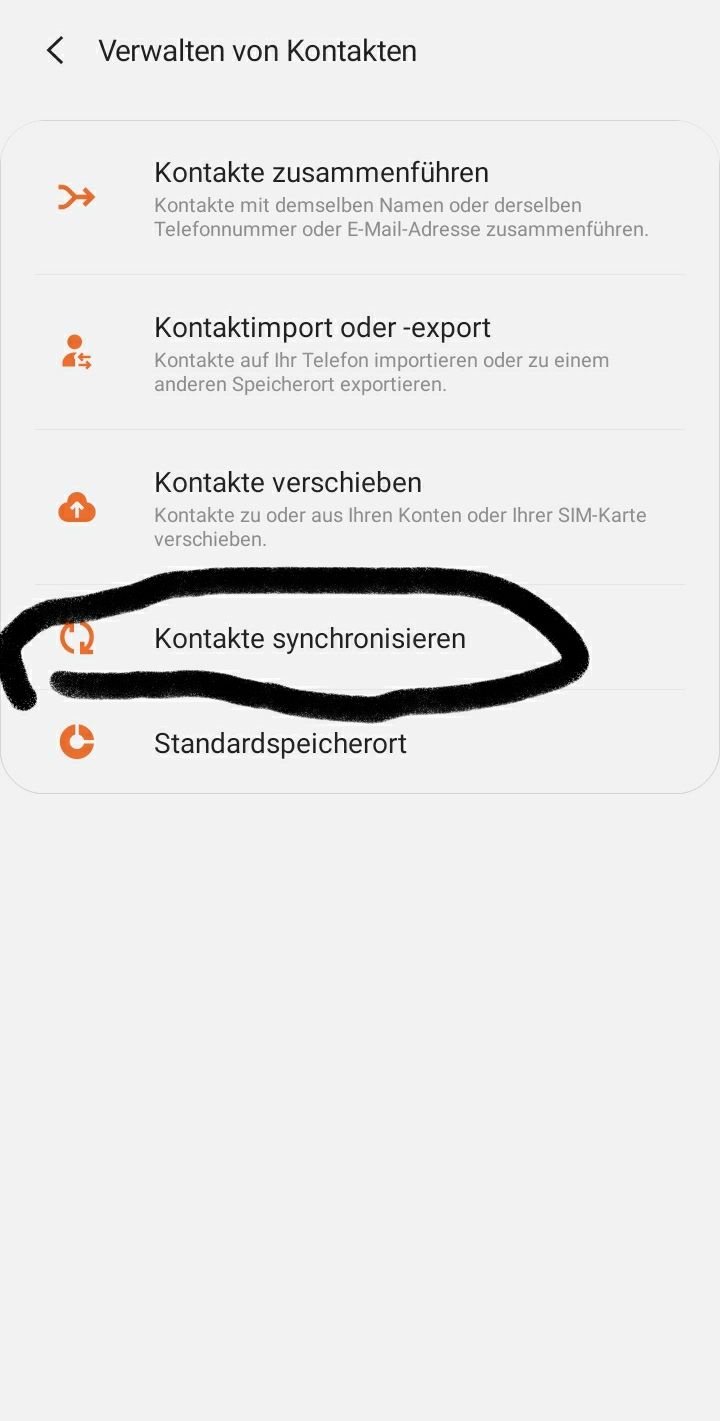Go back from Verwalten von Kontakten
The width and height of the screenshot is (720, 1421).
pos(55,51)
